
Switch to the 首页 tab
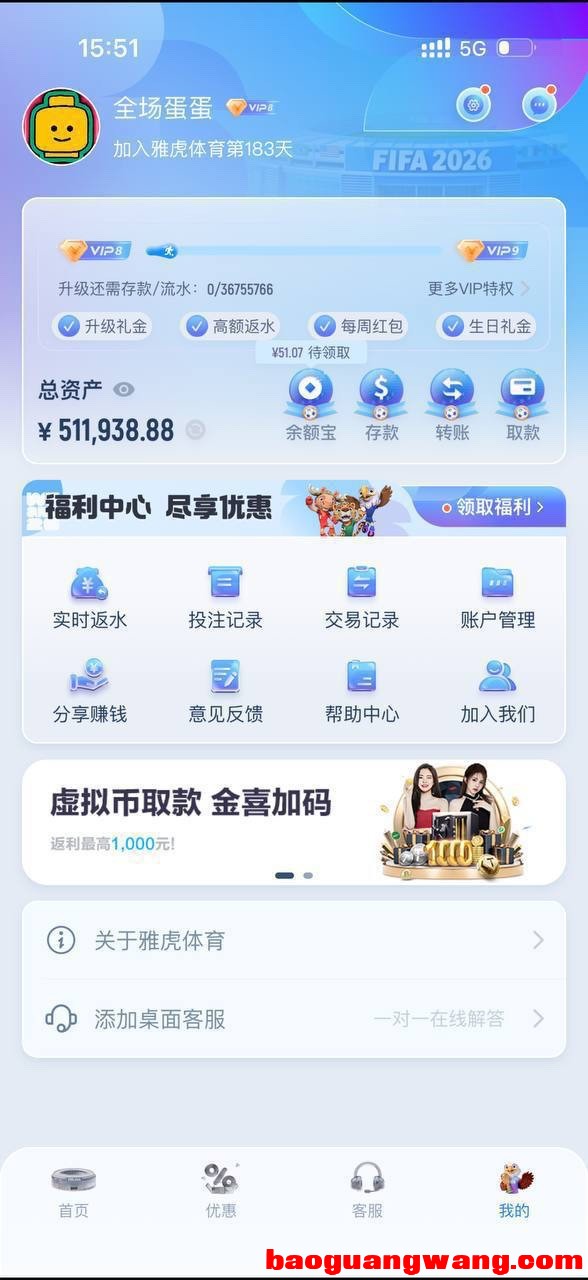pyautogui.click(x=74, y=1192)
